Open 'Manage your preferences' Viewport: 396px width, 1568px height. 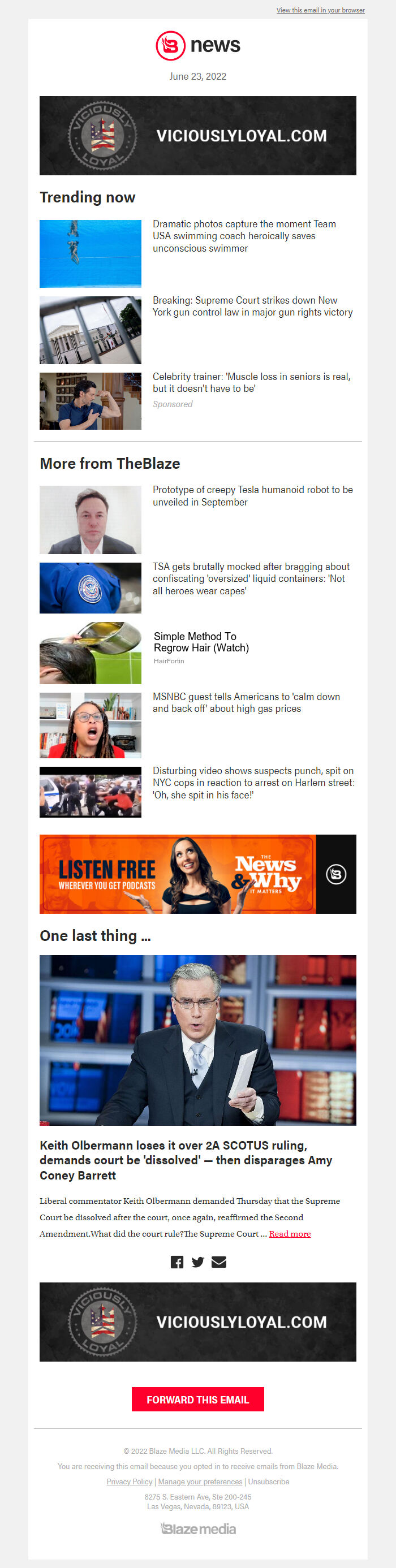coord(200,1481)
